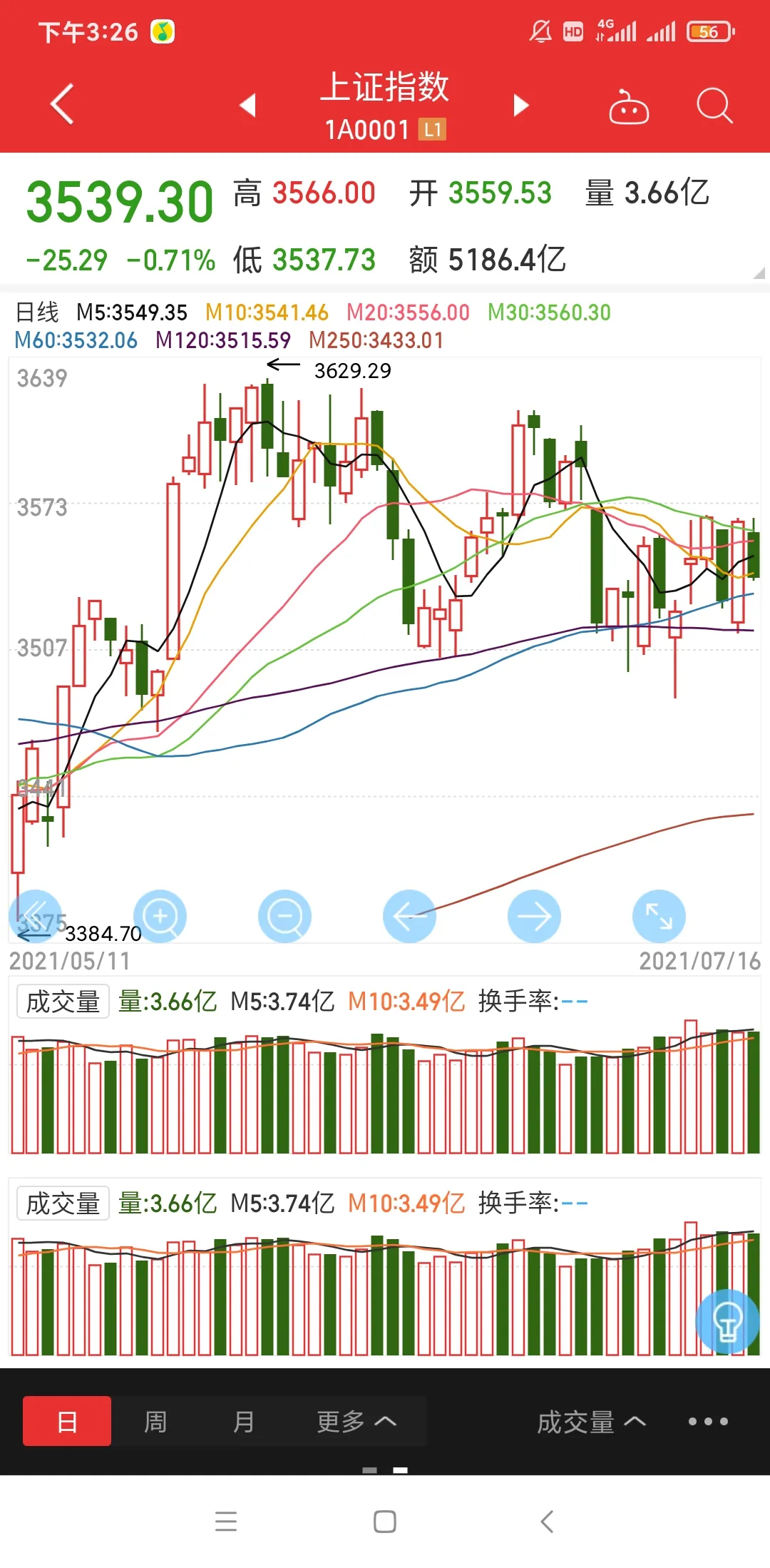Tap the system home button

(x=385, y=1522)
